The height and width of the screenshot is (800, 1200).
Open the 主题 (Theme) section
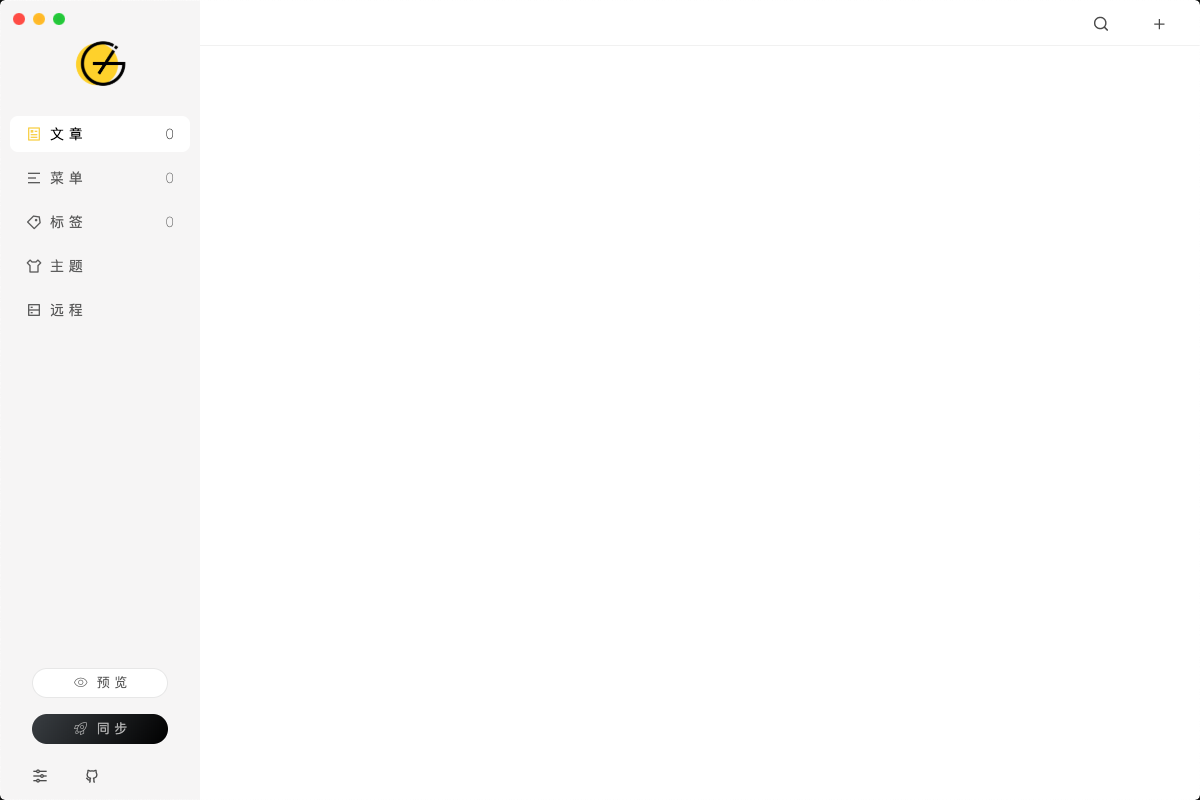point(99,266)
